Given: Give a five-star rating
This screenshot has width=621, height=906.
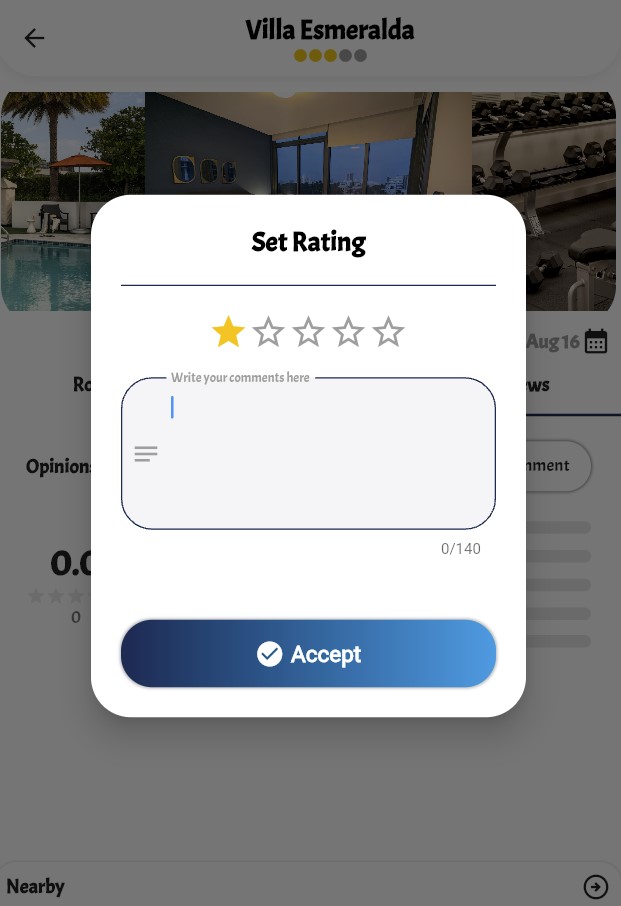Looking at the screenshot, I should tap(388, 332).
